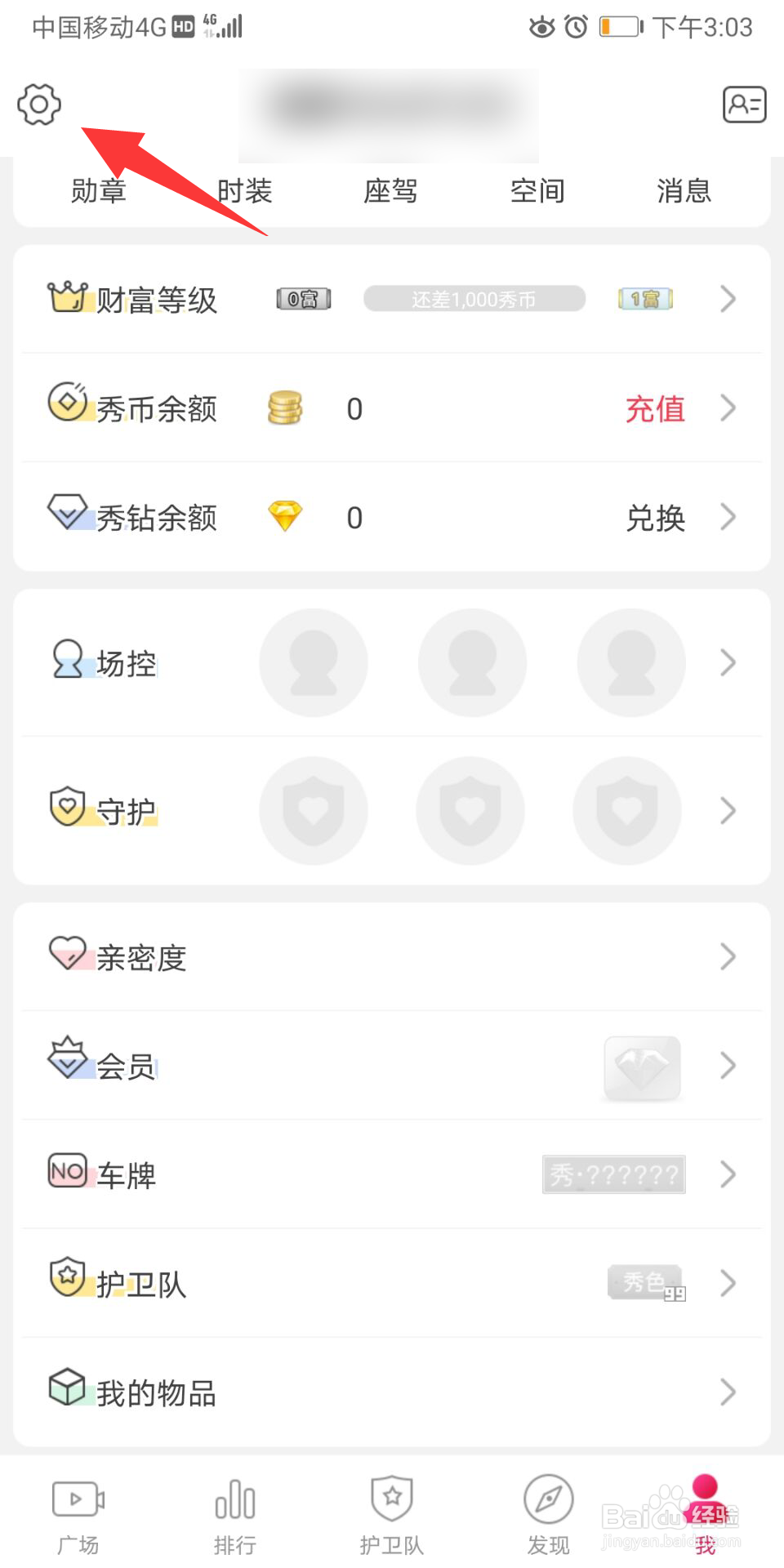784x1568 pixels.
Task: Open the settings gear icon
Action: [39, 105]
